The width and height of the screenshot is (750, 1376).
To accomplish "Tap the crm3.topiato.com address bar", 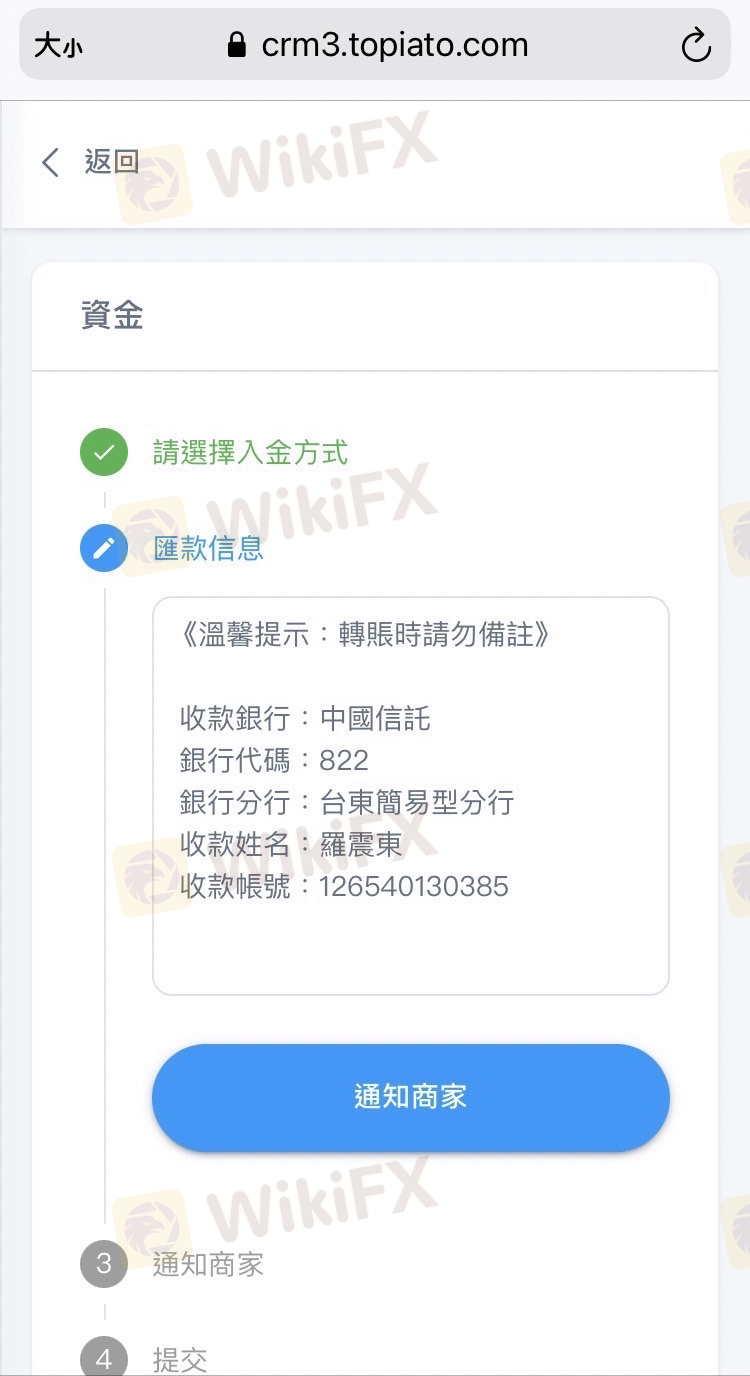I will [379, 45].
